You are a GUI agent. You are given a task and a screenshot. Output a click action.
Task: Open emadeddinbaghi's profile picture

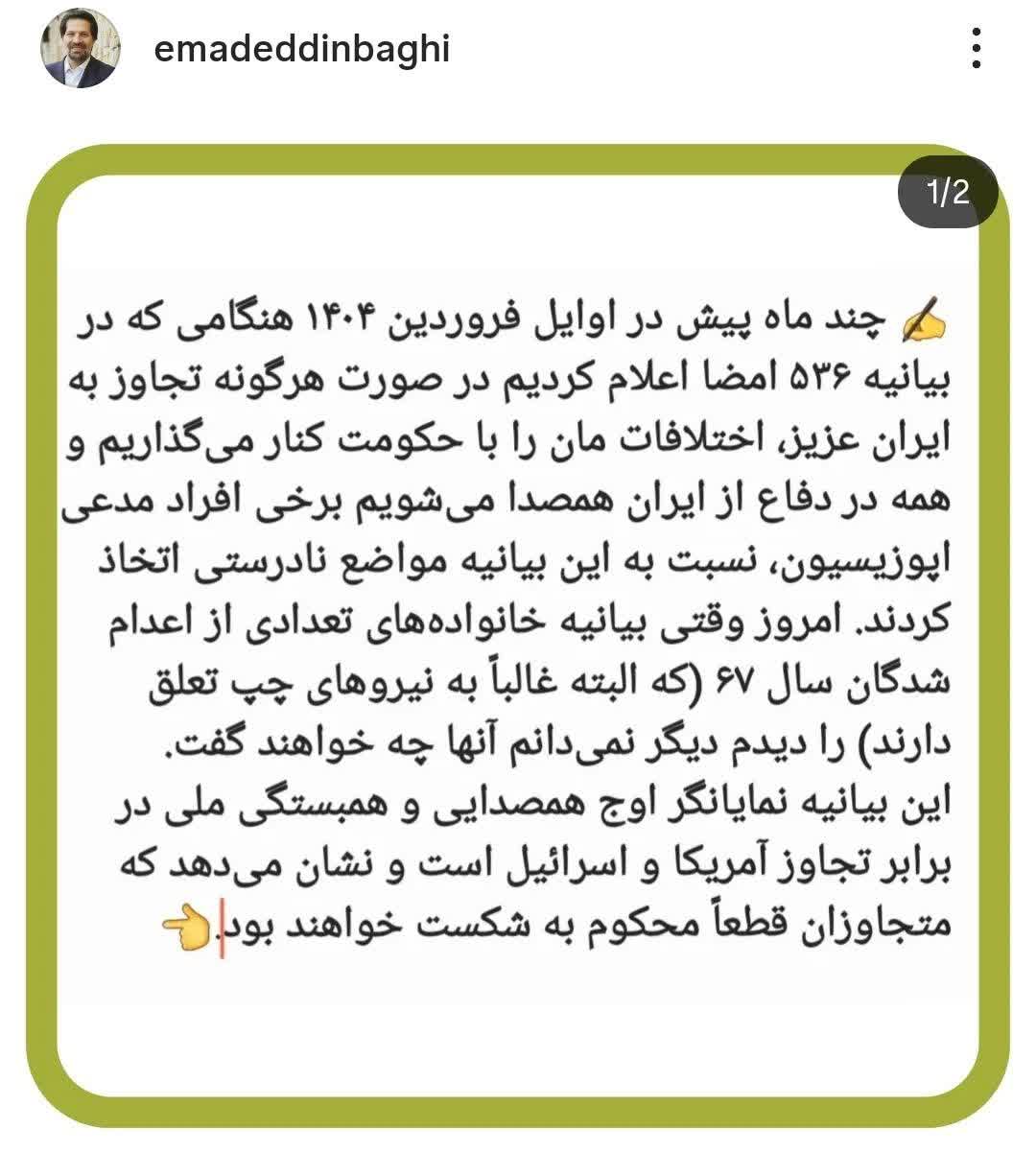click(x=81, y=49)
